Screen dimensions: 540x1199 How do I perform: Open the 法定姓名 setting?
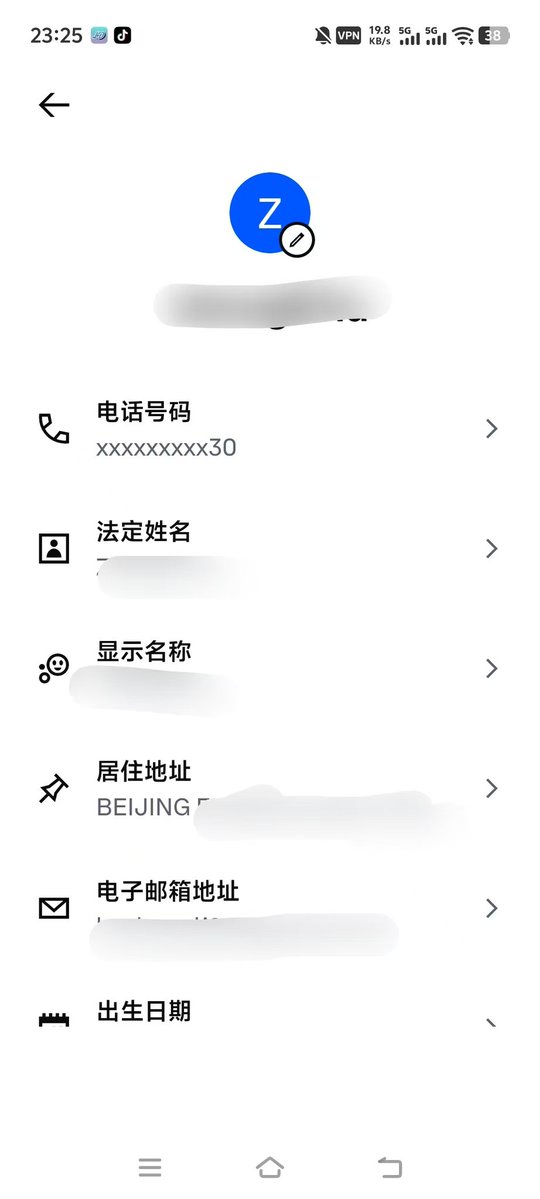(270, 549)
